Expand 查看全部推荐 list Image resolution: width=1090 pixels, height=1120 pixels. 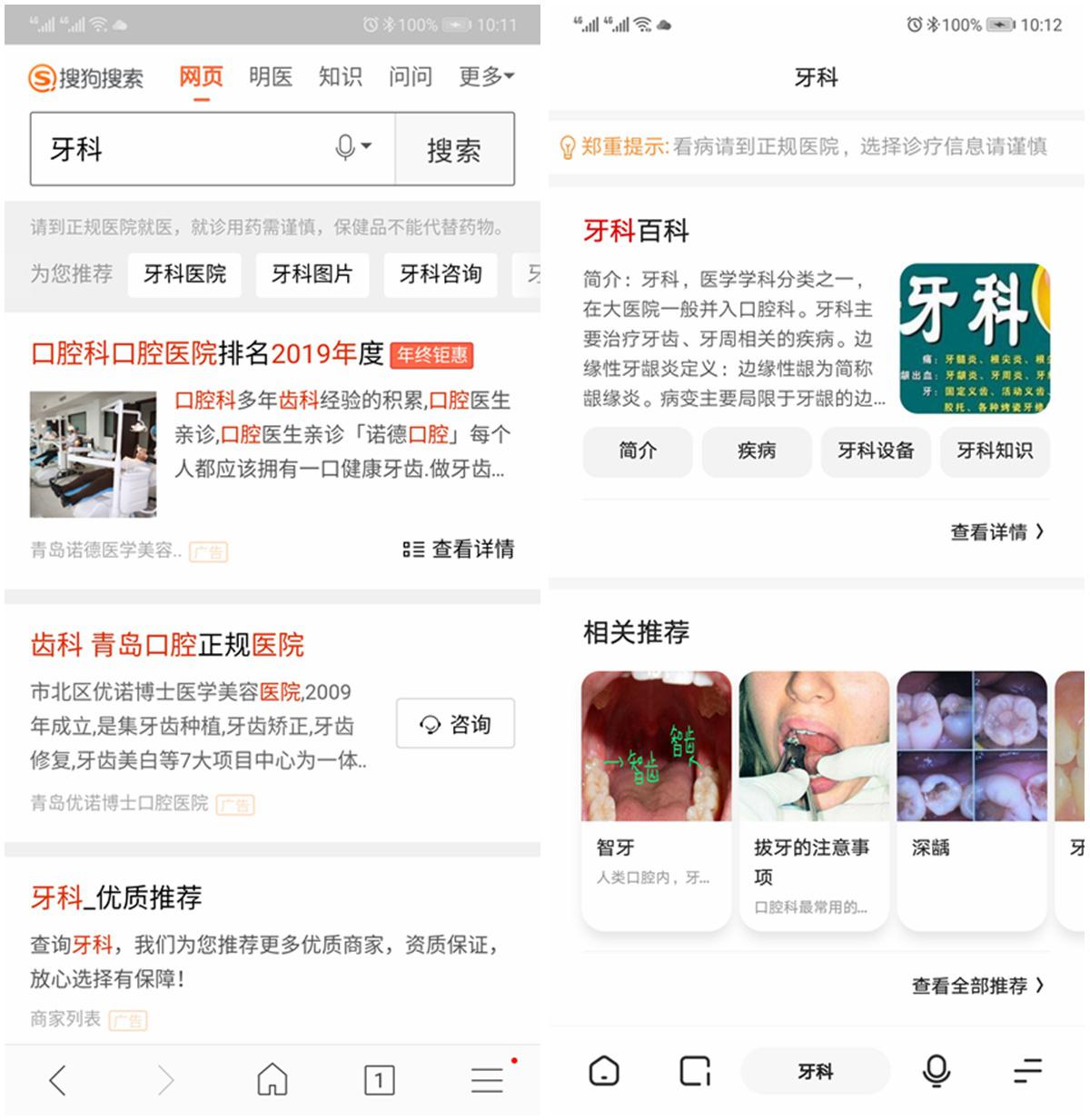[x=976, y=986]
